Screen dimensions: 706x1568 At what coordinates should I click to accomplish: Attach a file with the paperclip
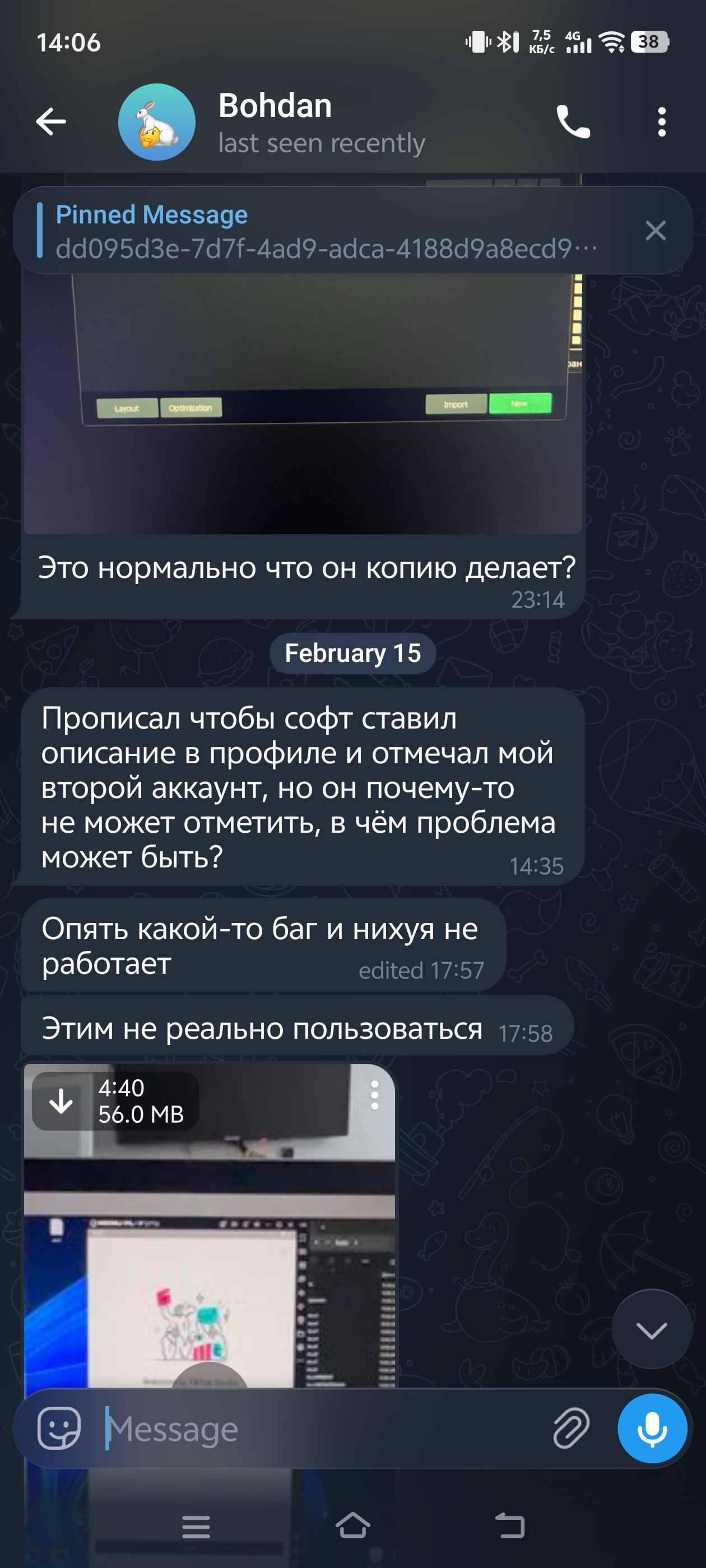coord(572,1429)
